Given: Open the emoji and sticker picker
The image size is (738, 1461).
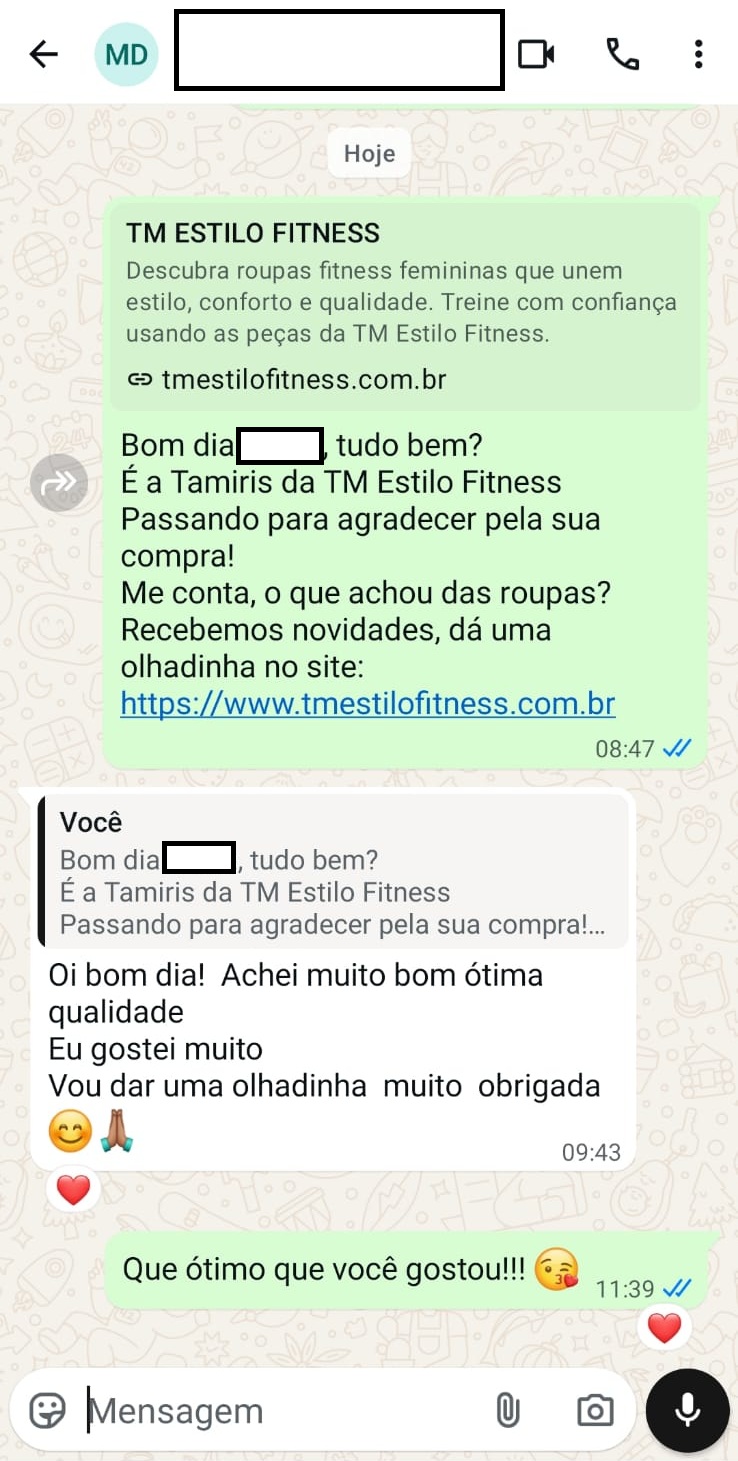Looking at the screenshot, I should [x=47, y=1411].
